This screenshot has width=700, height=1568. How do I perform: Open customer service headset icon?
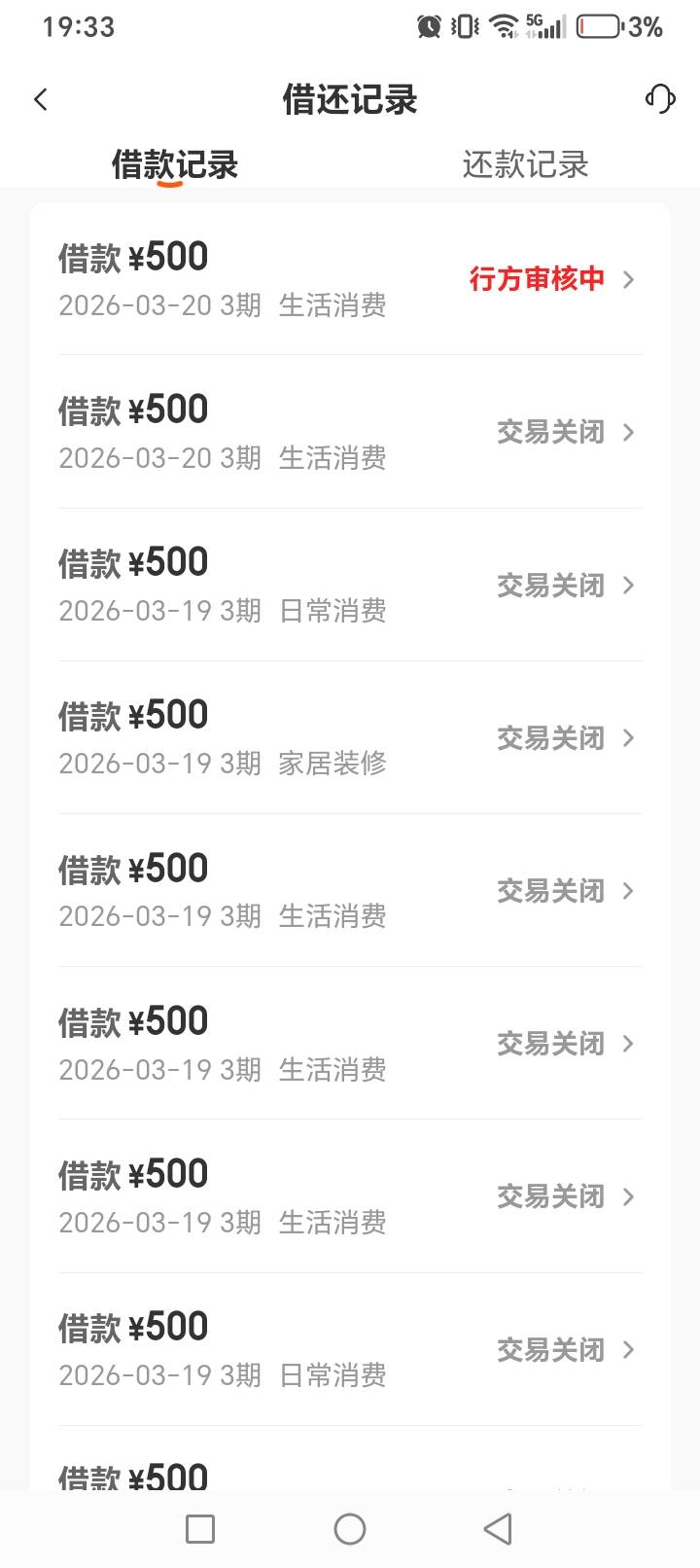(660, 99)
